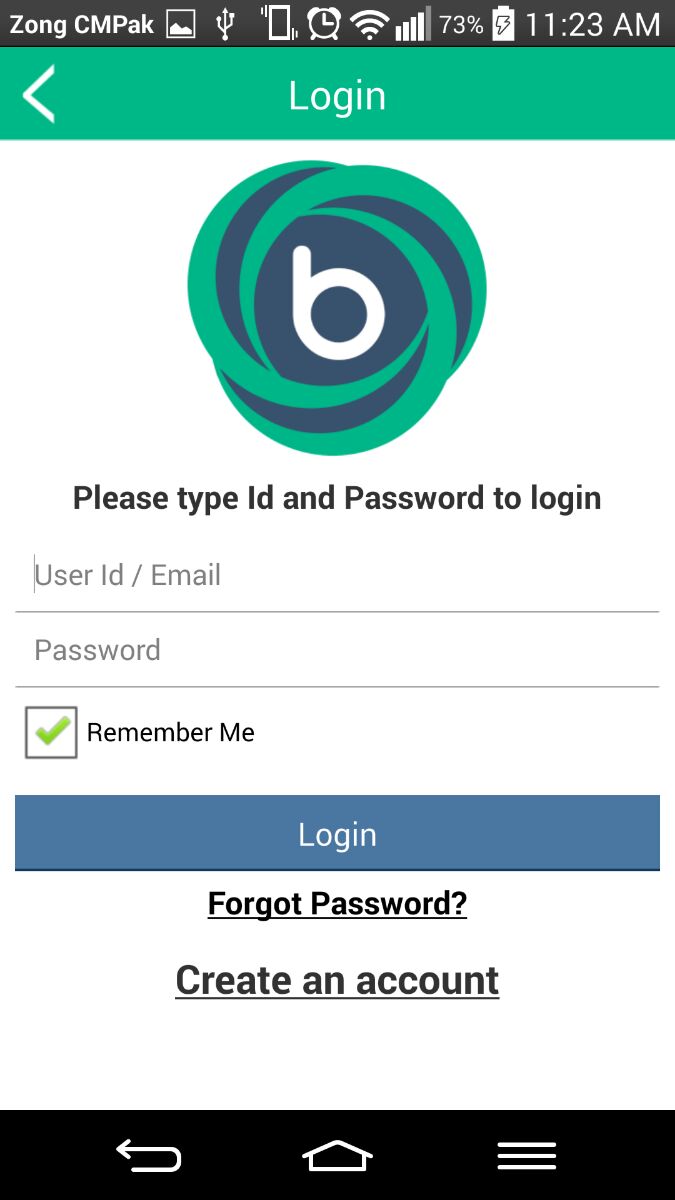Screen dimensions: 675x1200
Task: Tap the system home button
Action: tap(337, 1155)
